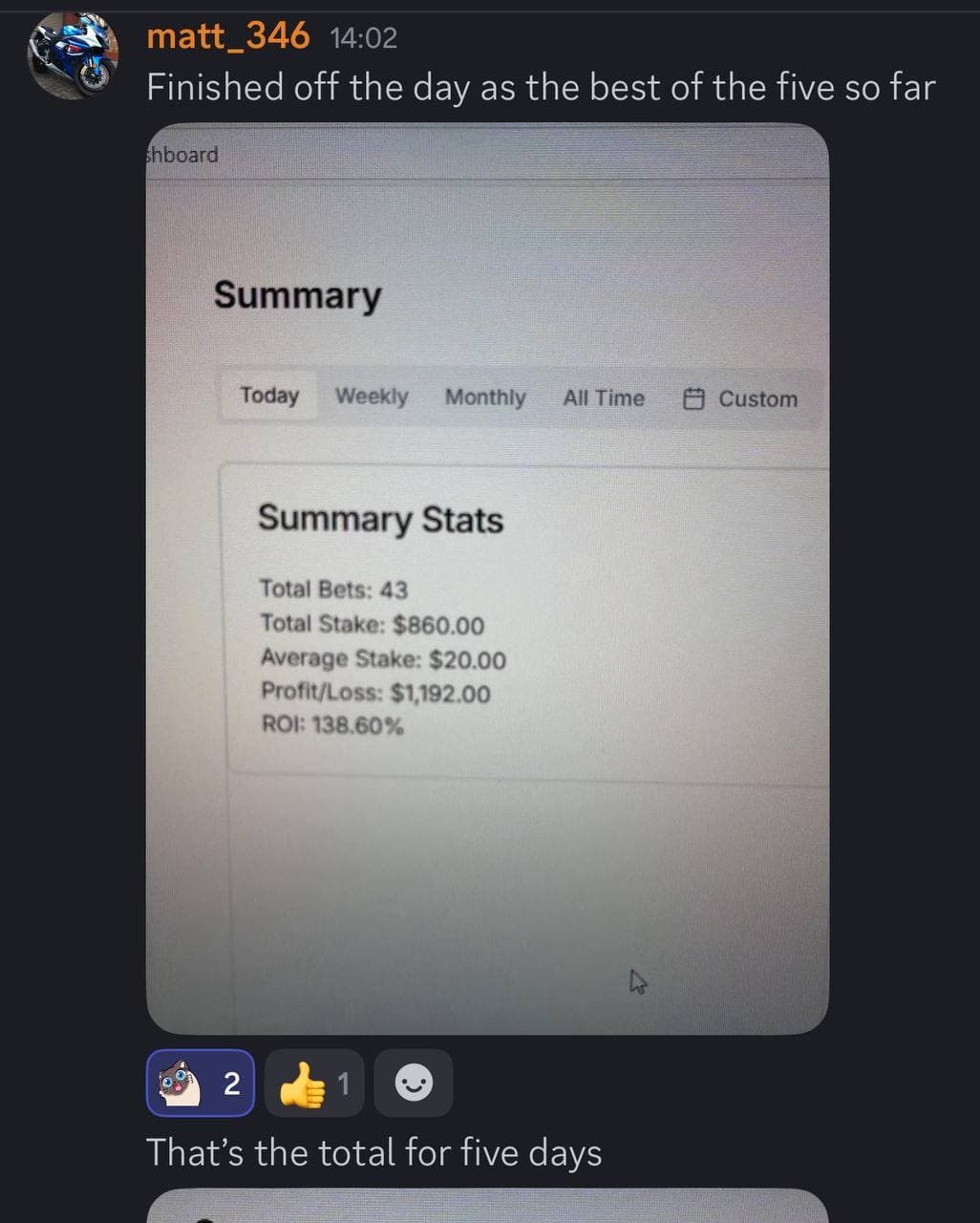Add a thumbs up reaction
The width and height of the screenshot is (980, 1223).
pyautogui.click(x=314, y=1083)
